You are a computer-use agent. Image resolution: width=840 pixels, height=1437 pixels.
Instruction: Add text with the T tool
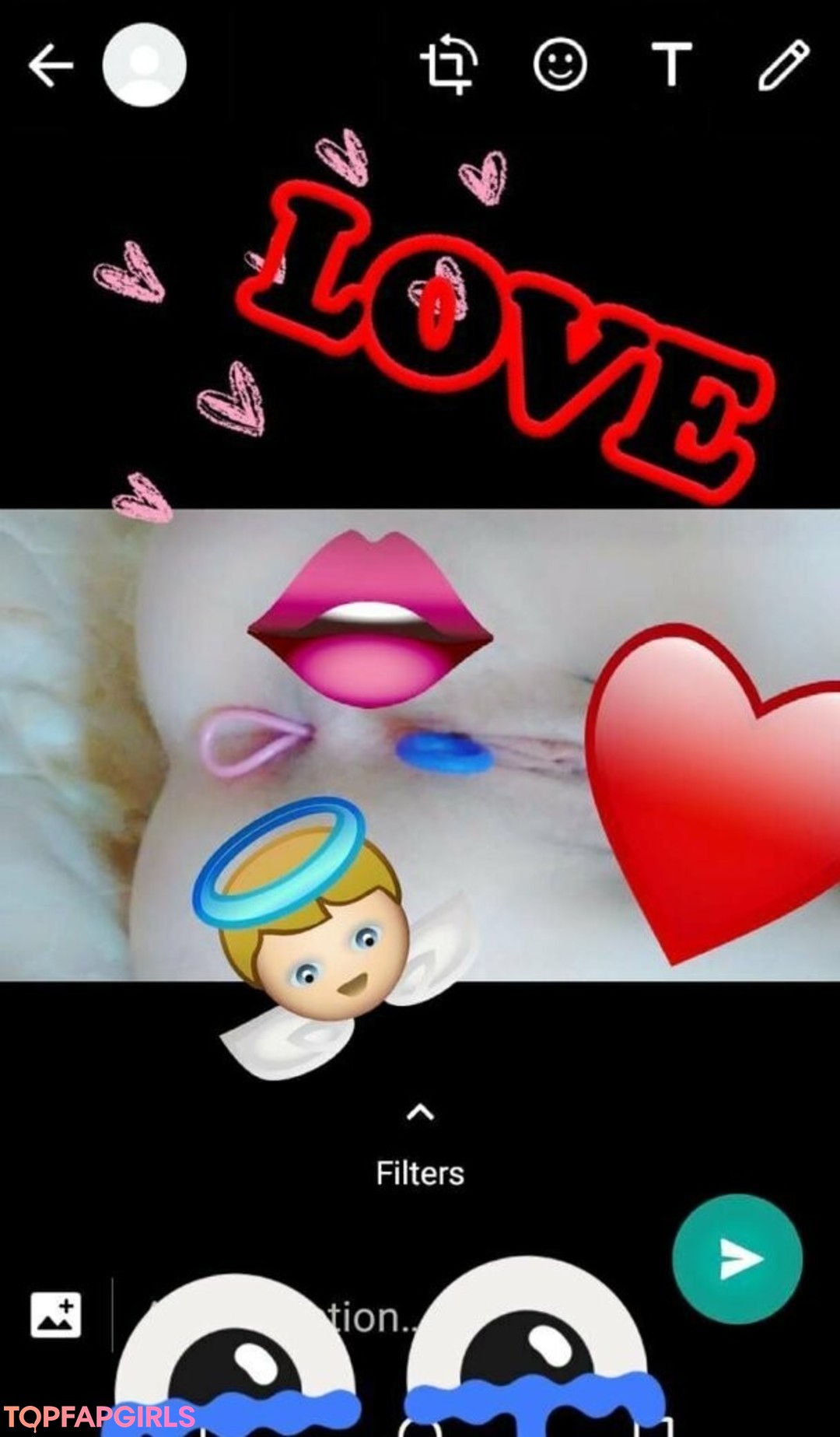[671, 65]
